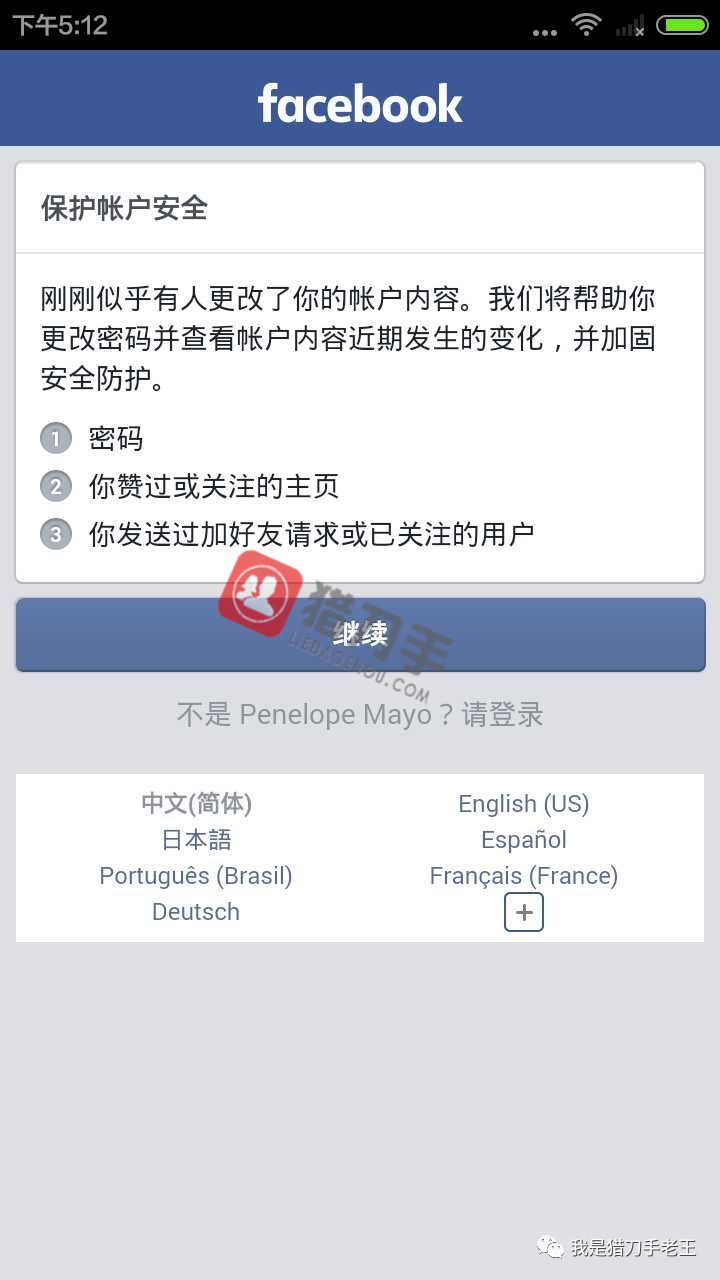The image size is (720, 1280).
Task: Choose Français (France) language
Action: (x=523, y=875)
